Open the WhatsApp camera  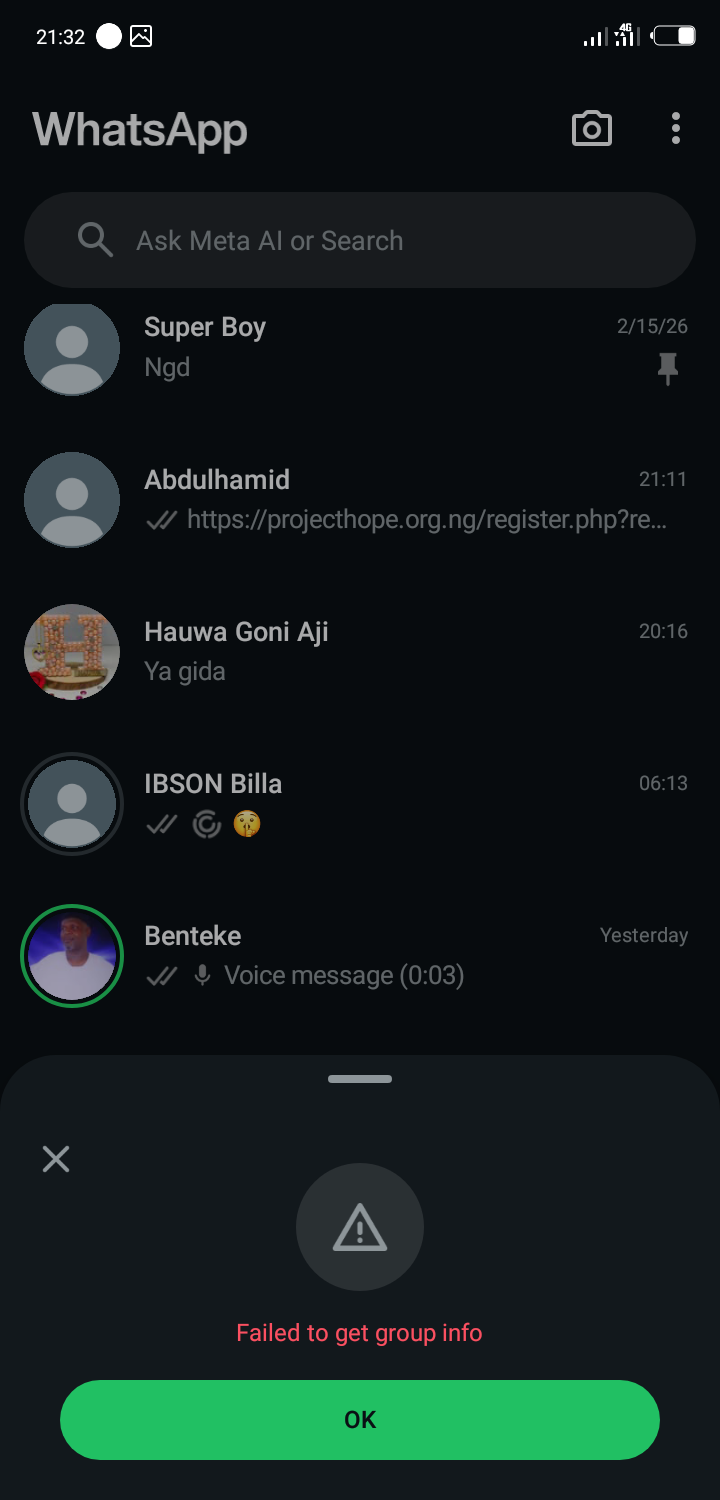pos(591,129)
